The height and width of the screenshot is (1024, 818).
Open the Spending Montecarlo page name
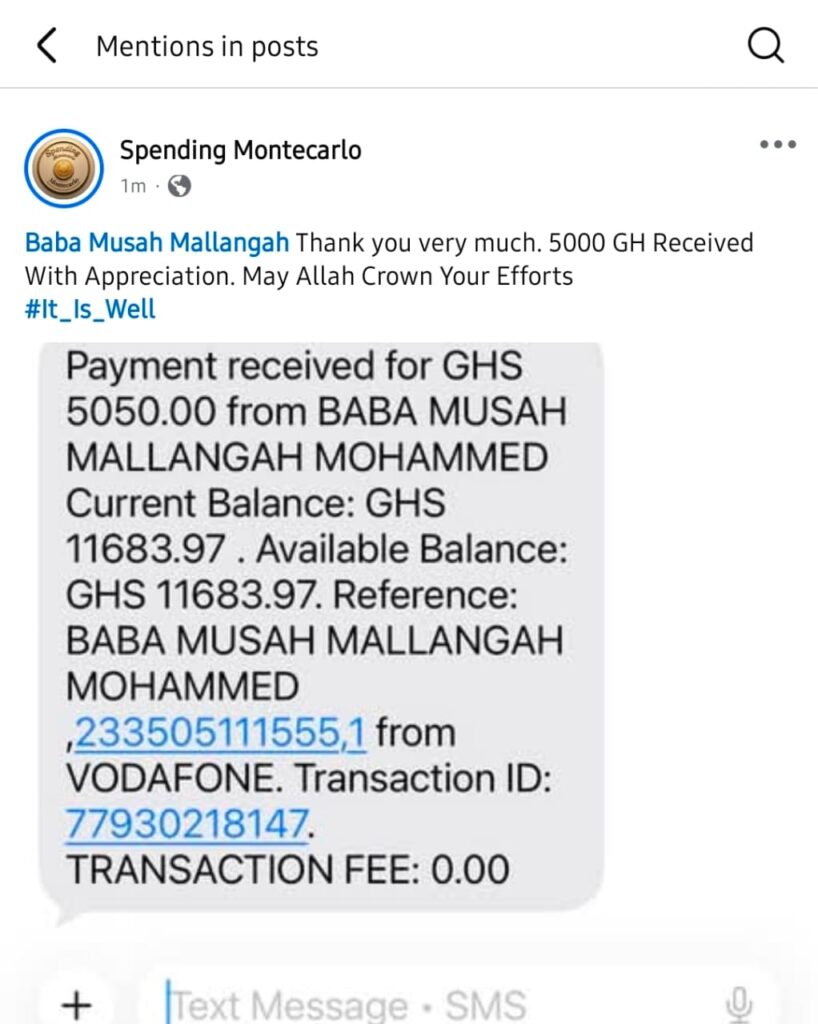(x=240, y=151)
